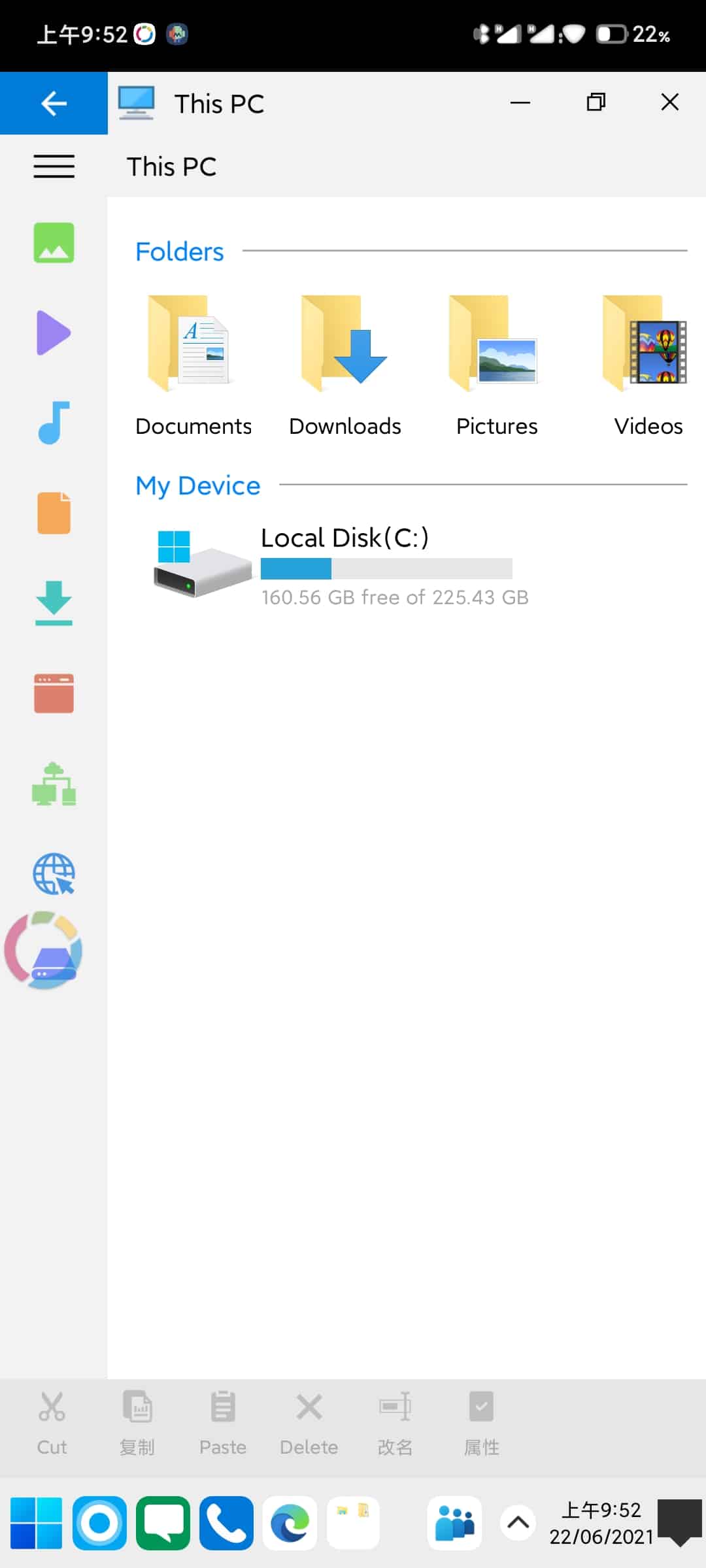This screenshot has width=706, height=1568.
Task: Open the network icon in the sidebar
Action: pyautogui.click(x=54, y=784)
